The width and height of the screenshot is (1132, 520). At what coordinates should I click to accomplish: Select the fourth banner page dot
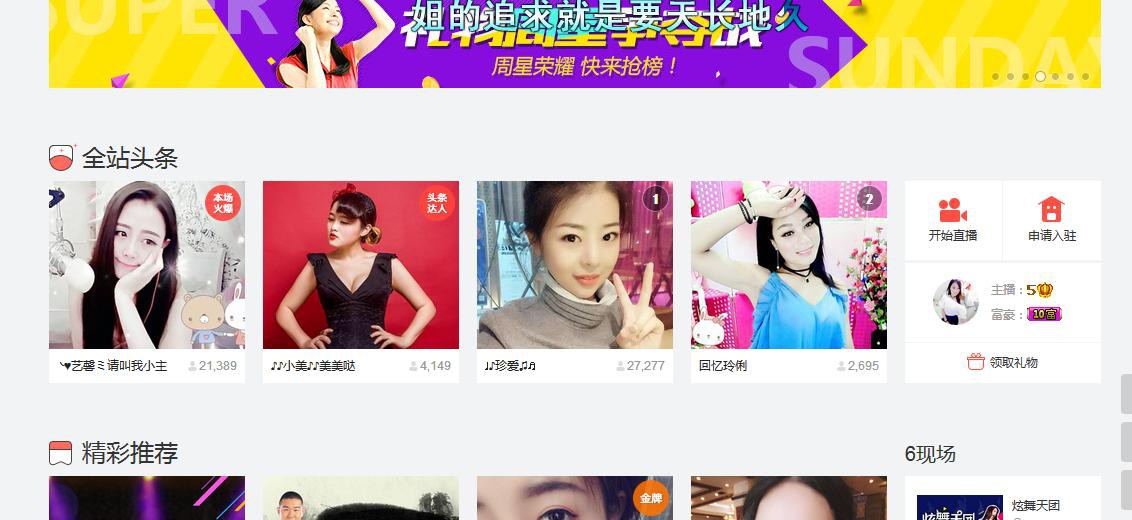point(1040,76)
